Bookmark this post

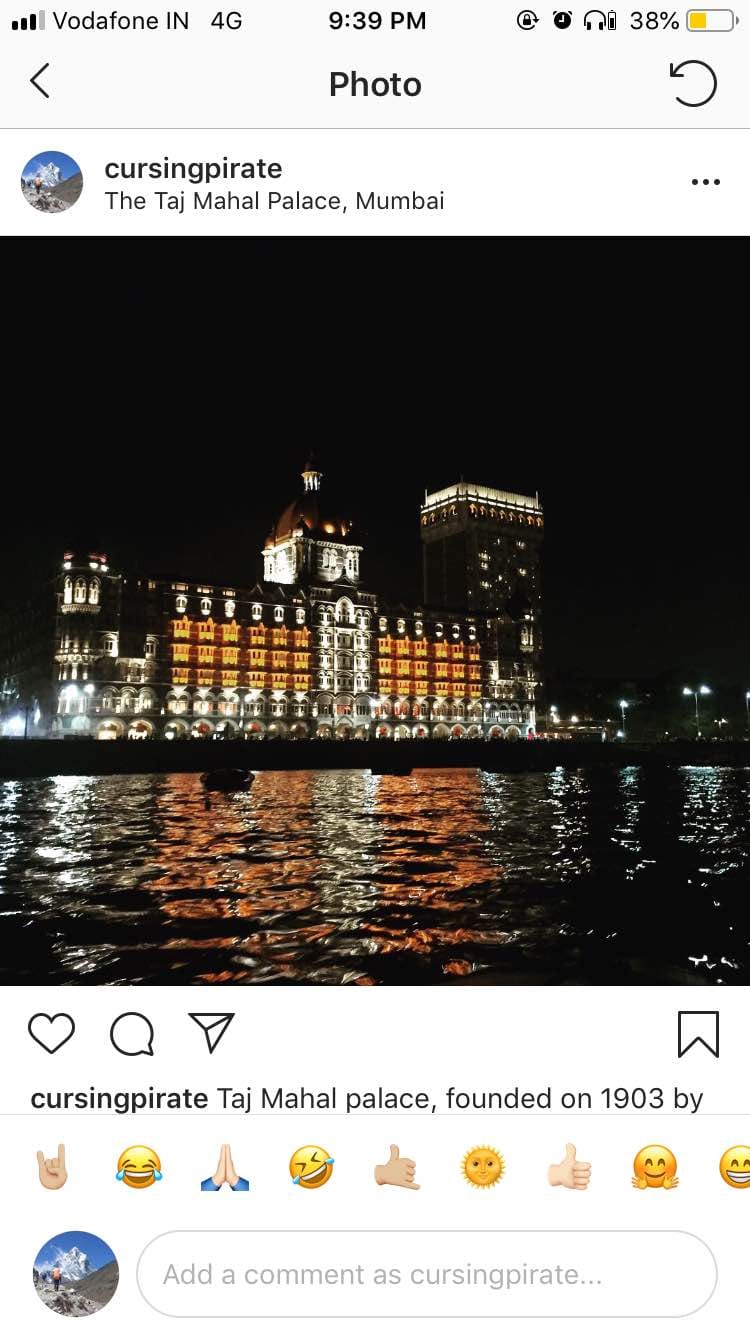pos(697,1033)
